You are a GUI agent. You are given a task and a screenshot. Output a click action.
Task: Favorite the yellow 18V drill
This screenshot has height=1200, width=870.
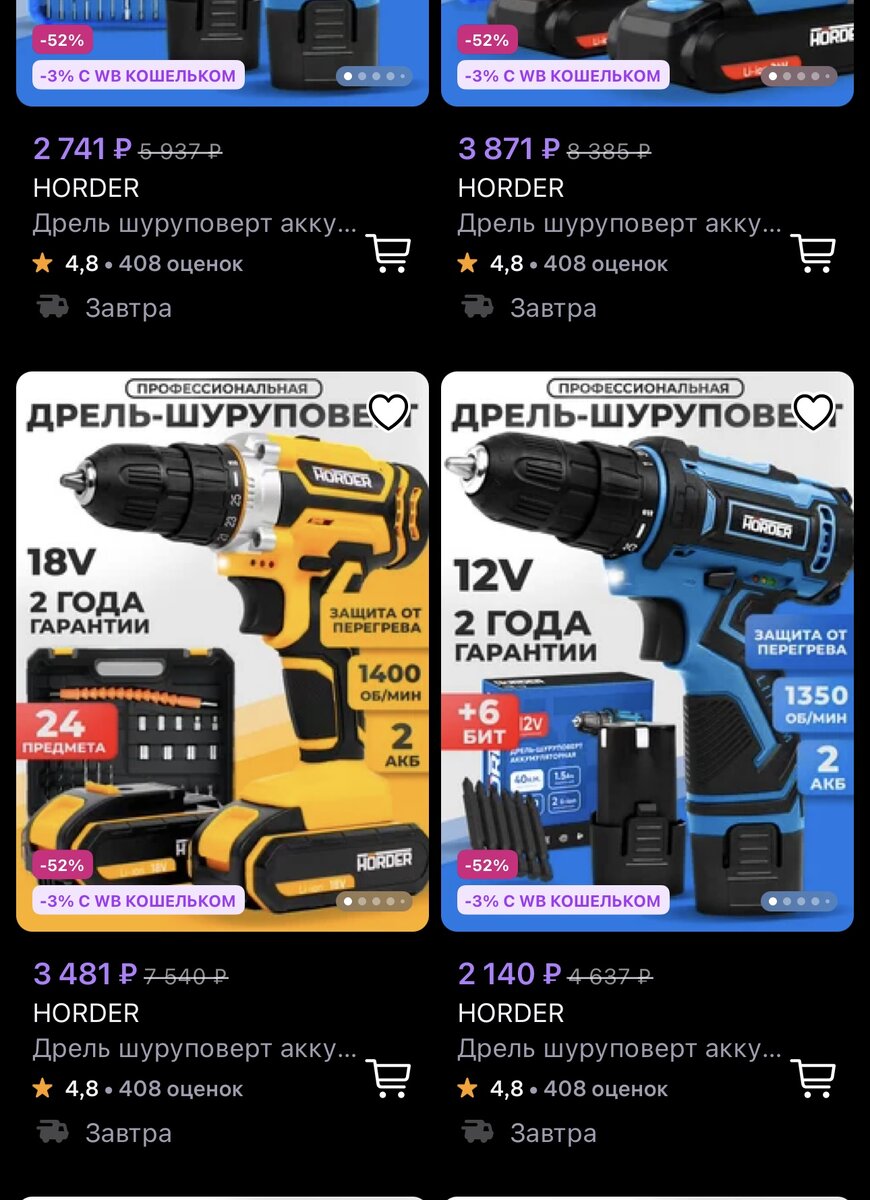(388, 411)
